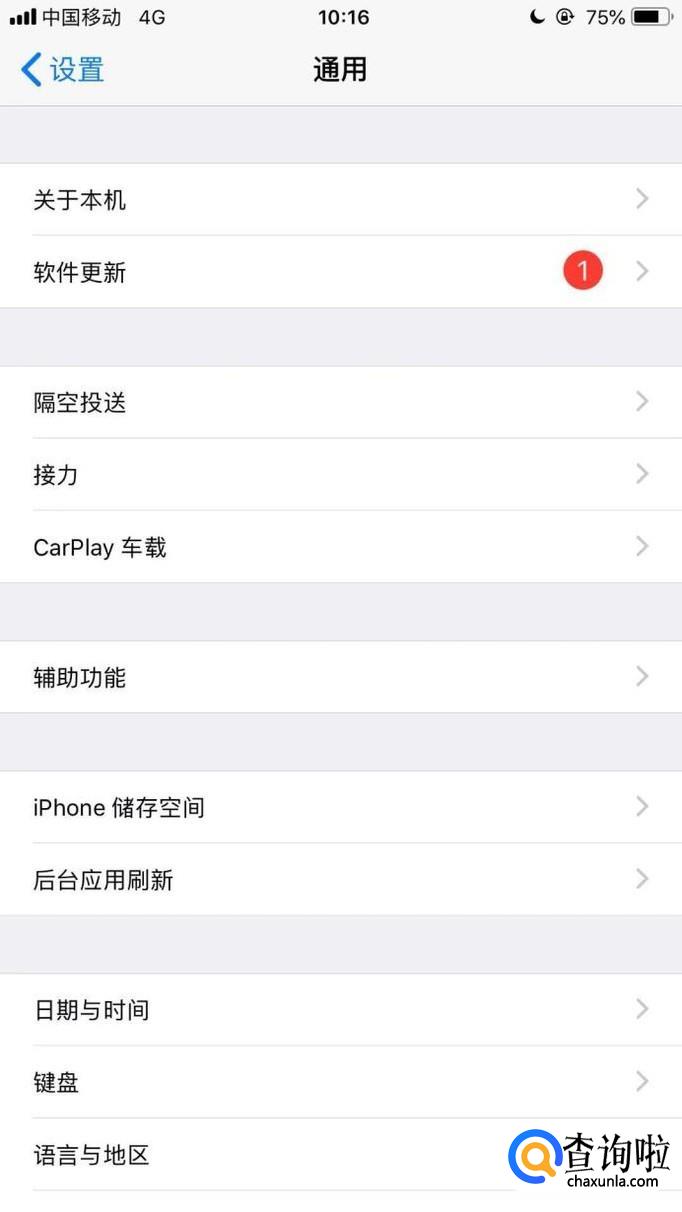Open 后台应用刷新
Viewport: 682px width, 1212px height.
pyautogui.click(x=341, y=879)
